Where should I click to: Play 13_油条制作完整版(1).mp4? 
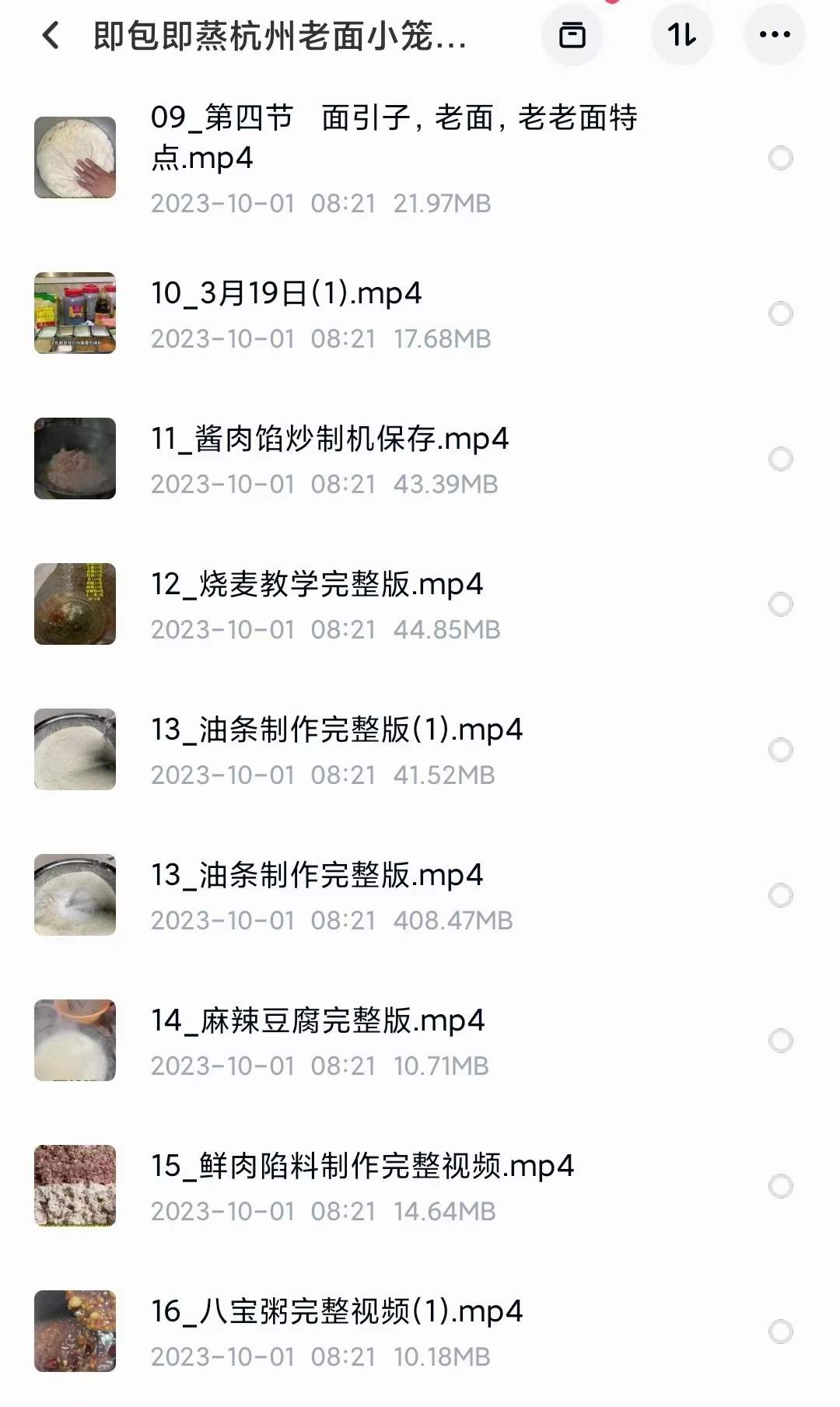[338, 730]
